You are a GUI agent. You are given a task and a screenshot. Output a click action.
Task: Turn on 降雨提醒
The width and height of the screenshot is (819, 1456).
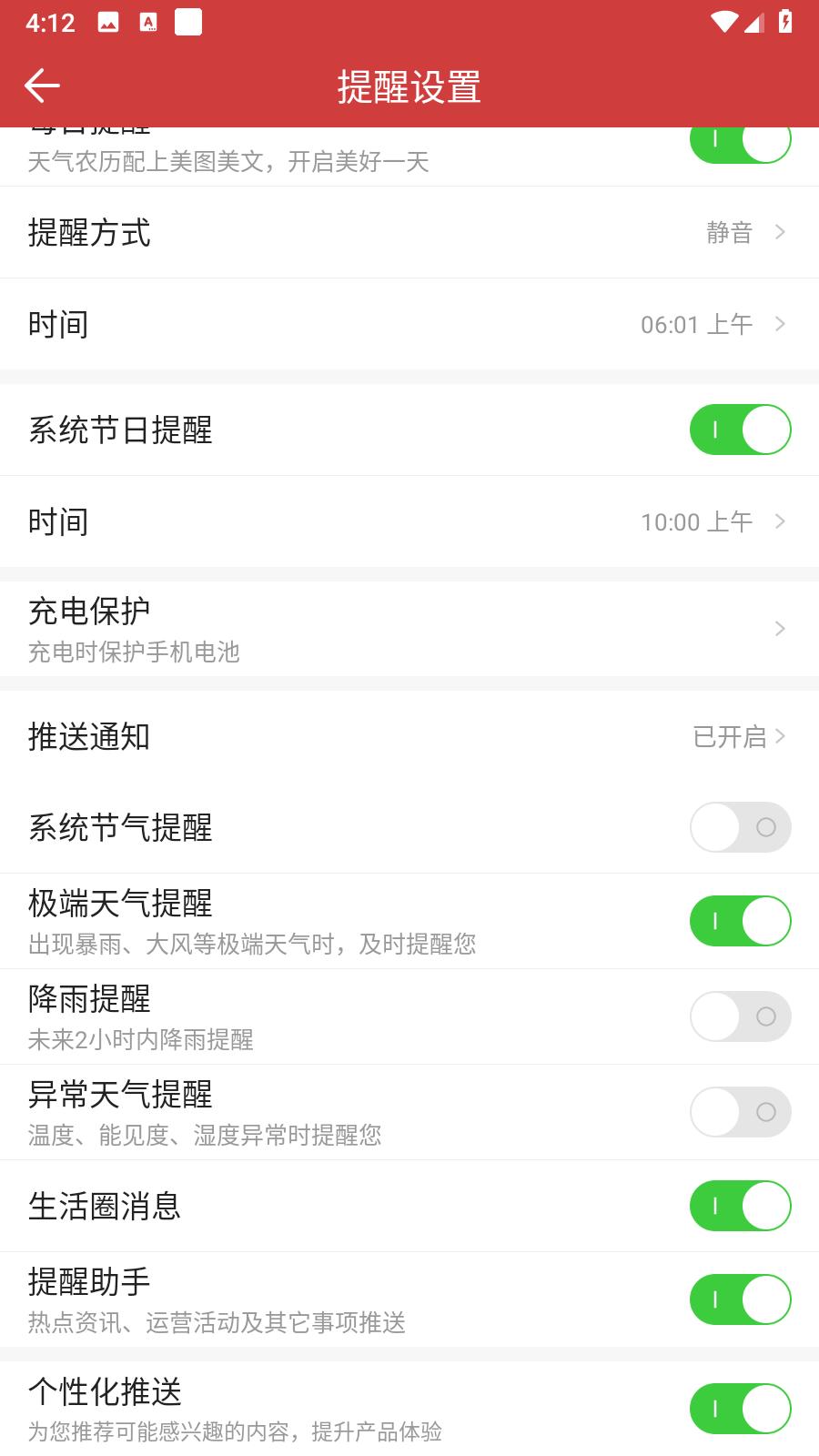(x=740, y=1016)
